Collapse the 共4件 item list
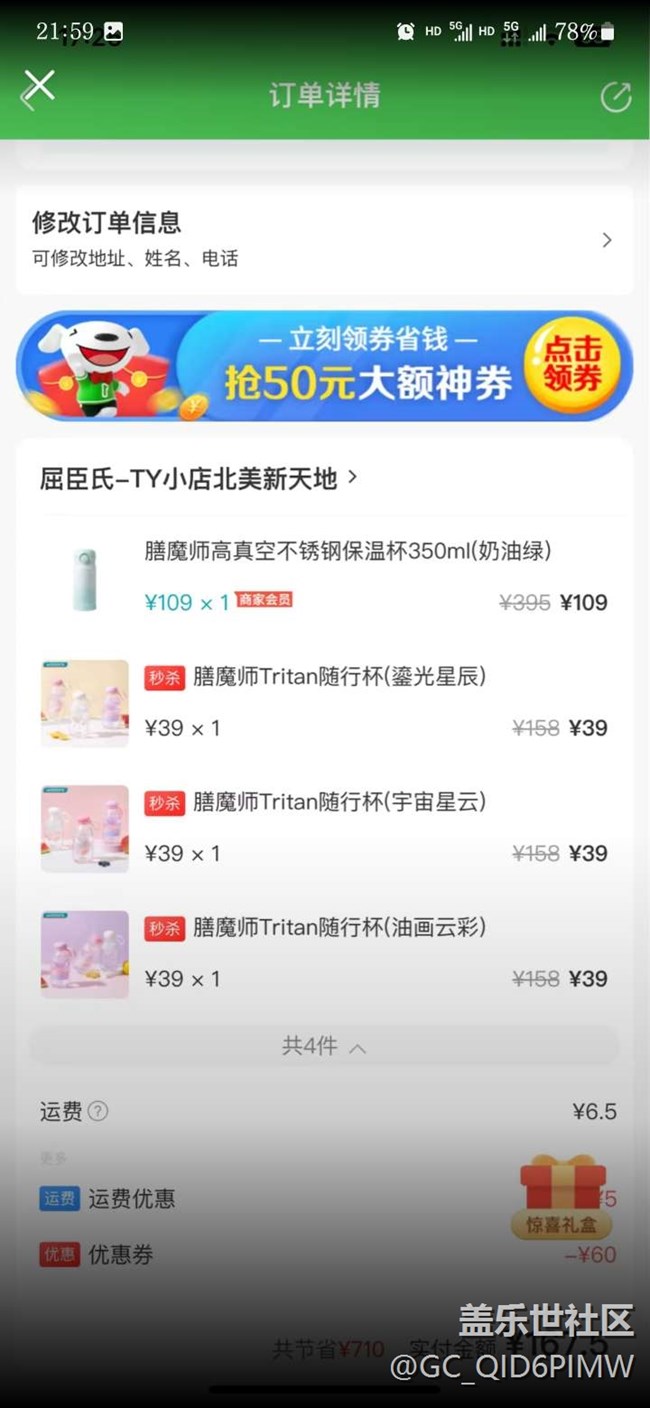This screenshot has height=1408, width=650. click(324, 1046)
